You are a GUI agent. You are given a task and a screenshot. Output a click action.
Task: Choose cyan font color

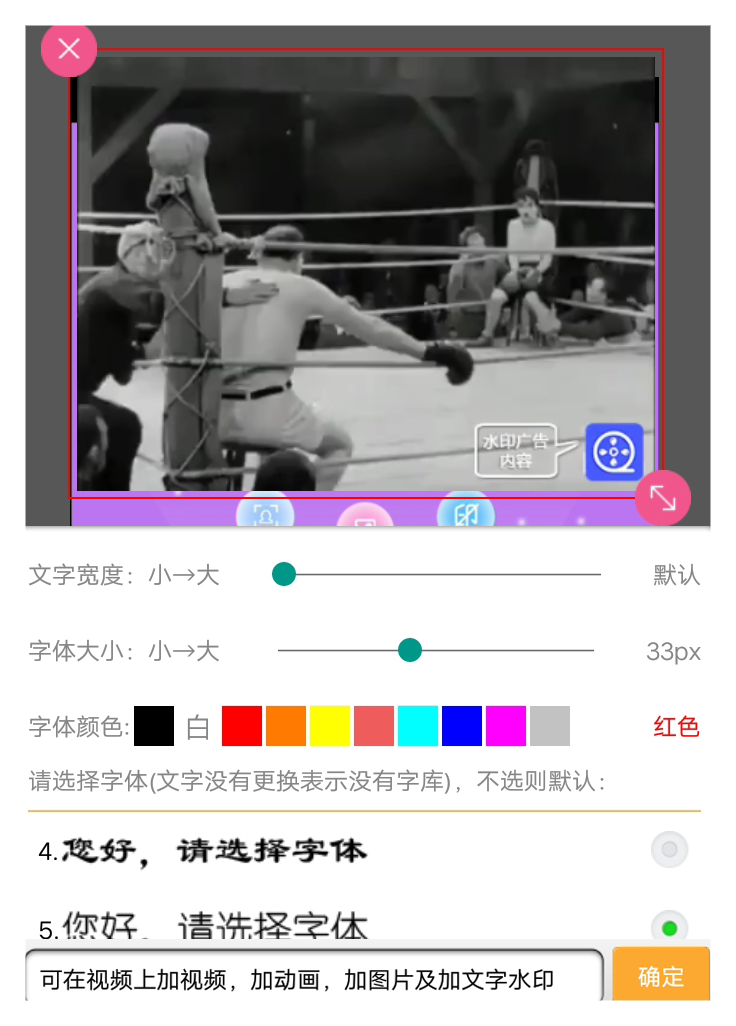418,727
